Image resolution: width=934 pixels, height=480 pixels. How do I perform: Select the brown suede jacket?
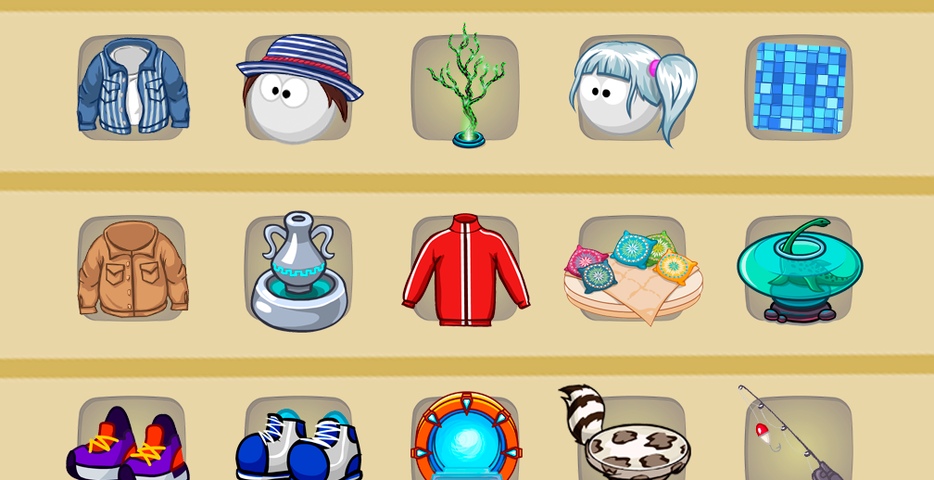[132, 269]
